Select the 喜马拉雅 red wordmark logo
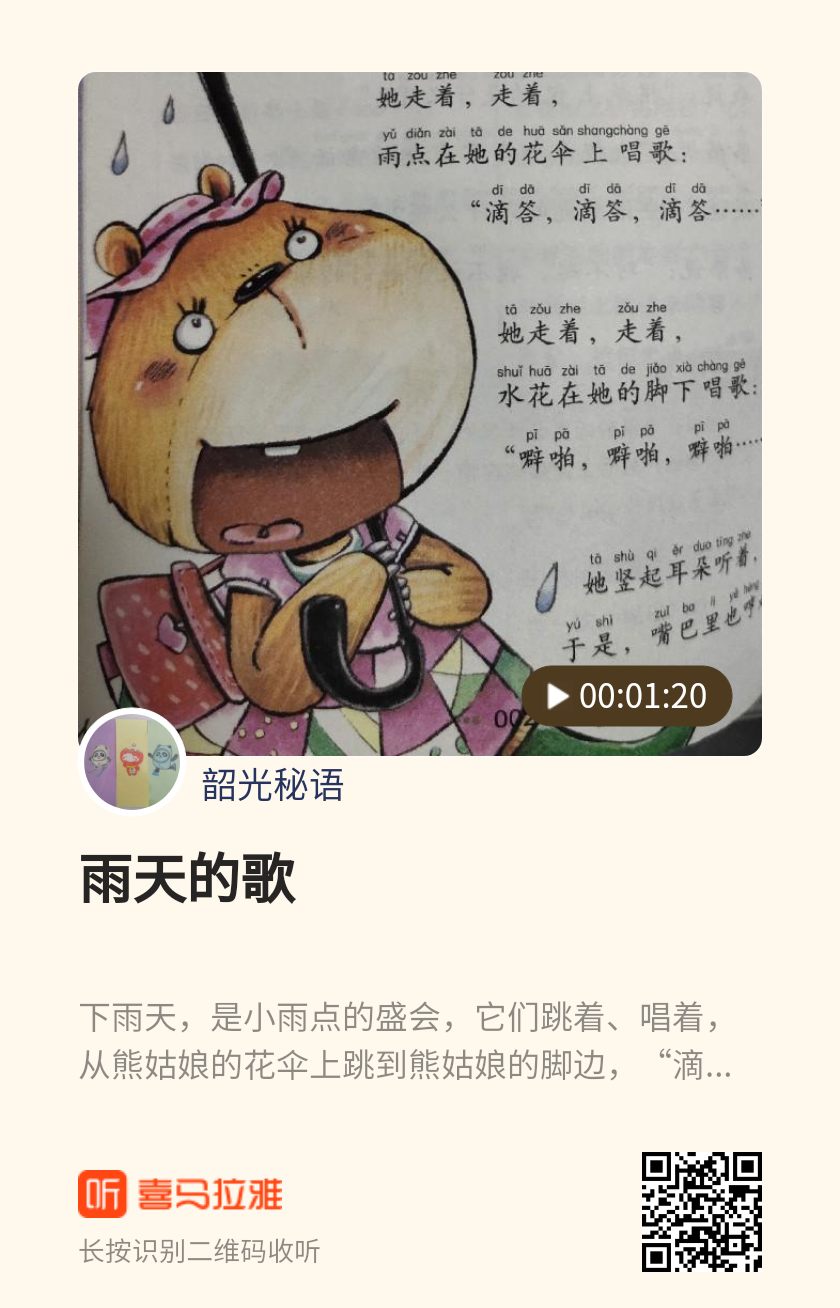Viewport: 840px width, 1308px height. tap(210, 1192)
